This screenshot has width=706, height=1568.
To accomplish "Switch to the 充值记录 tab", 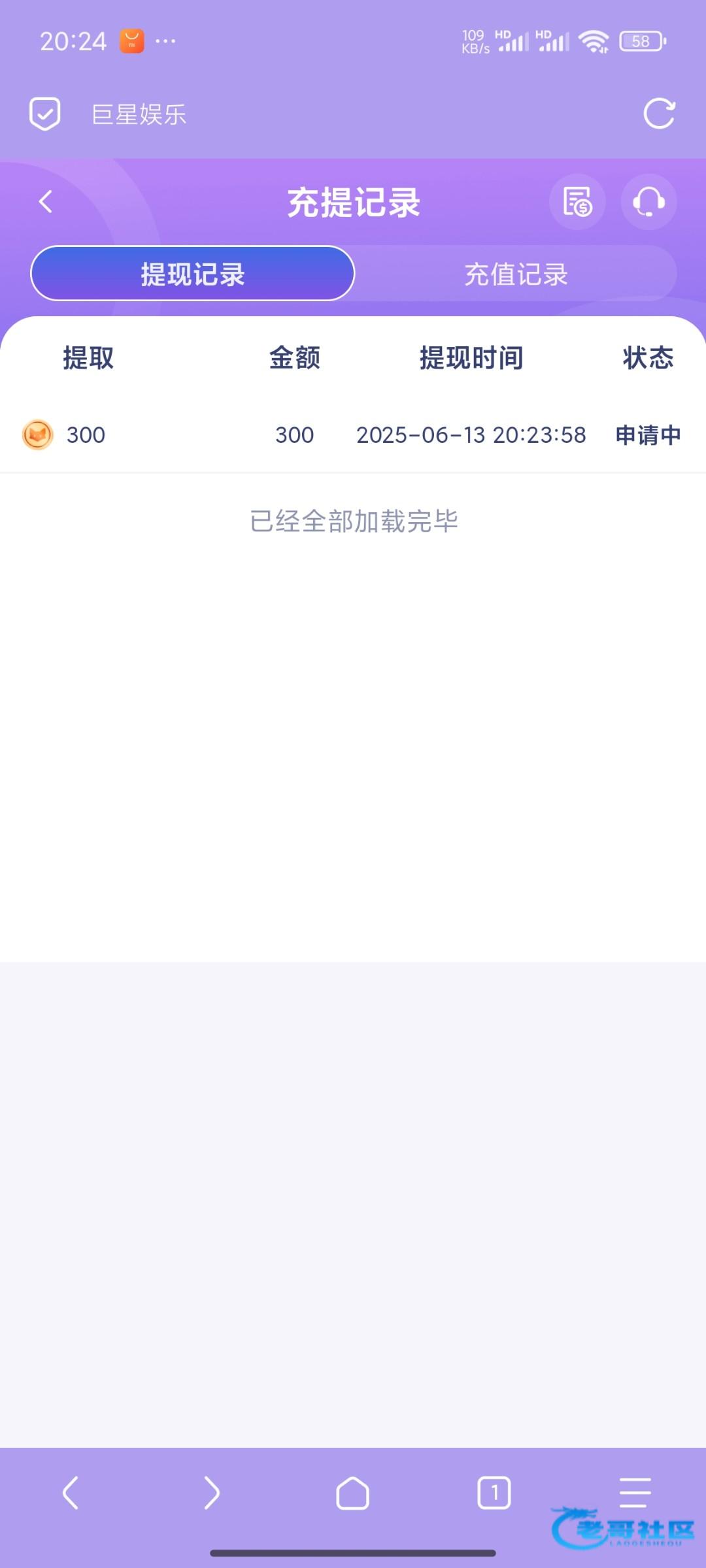I will tap(516, 274).
